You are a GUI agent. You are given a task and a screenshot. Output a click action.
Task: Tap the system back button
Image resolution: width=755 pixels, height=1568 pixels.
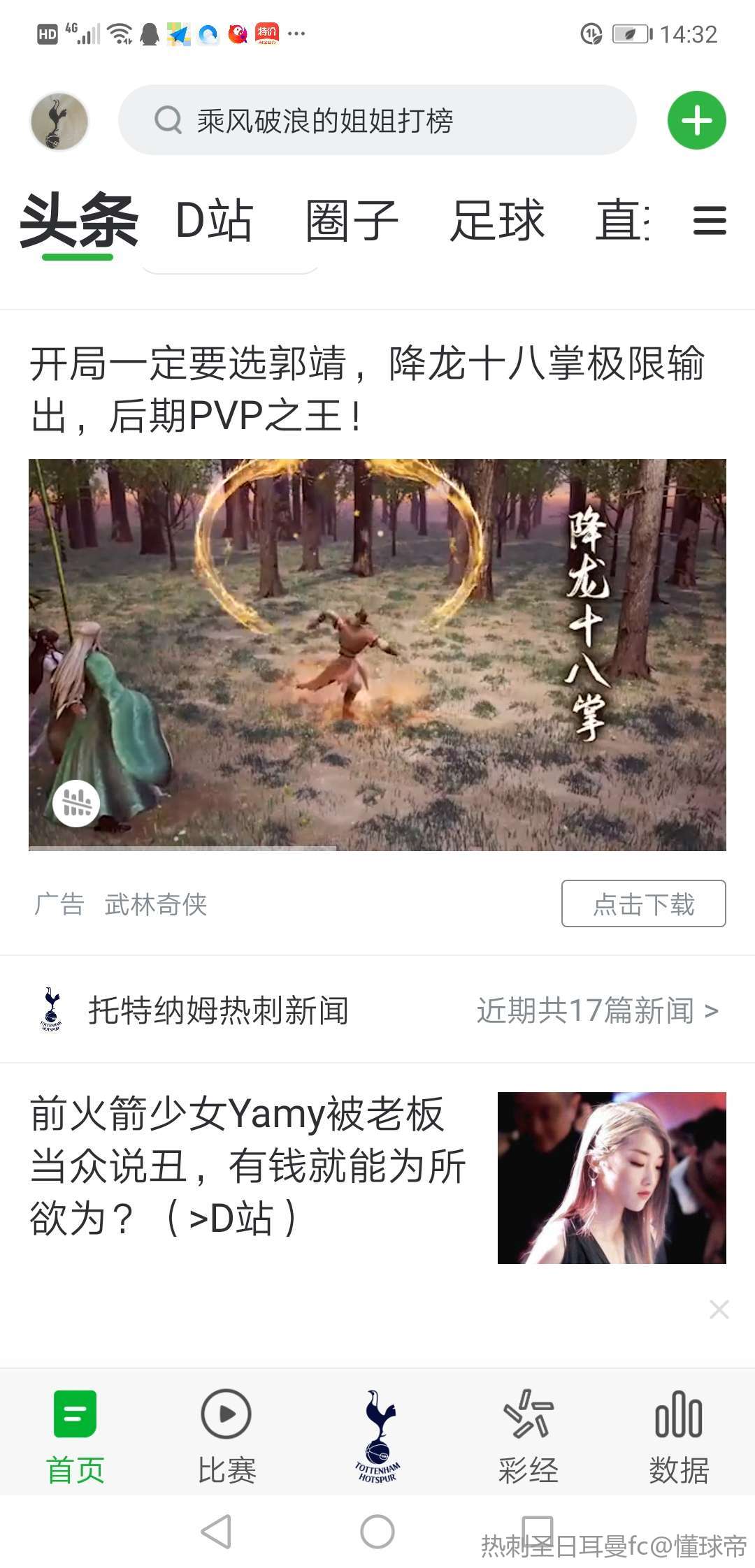click(x=216, y=1532)
